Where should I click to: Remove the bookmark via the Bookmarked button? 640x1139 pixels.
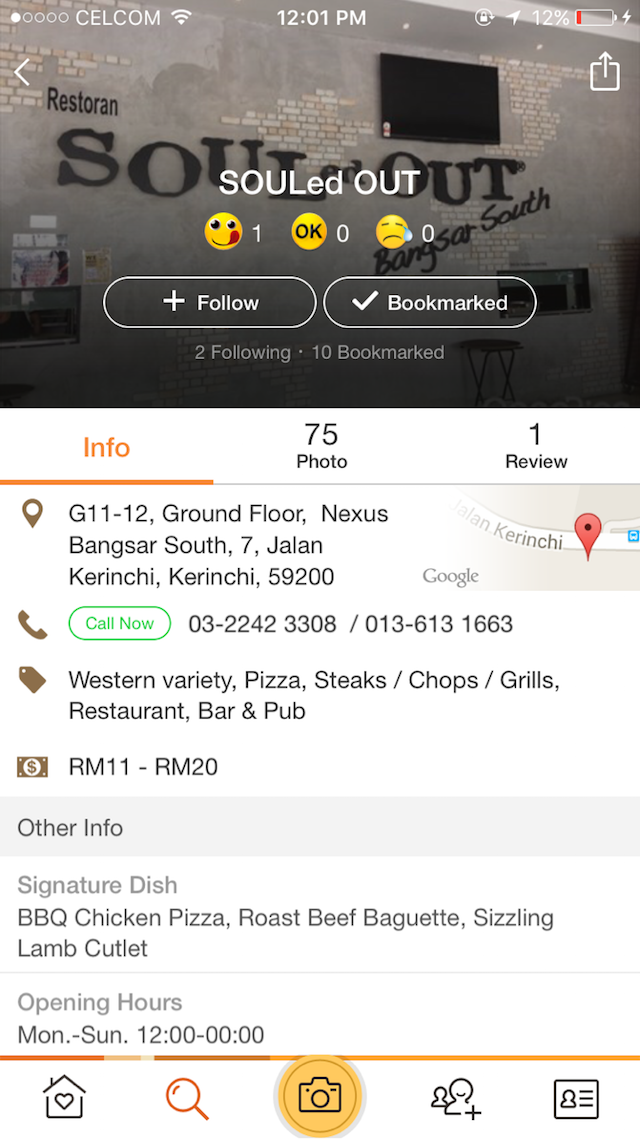coord(430,302)
